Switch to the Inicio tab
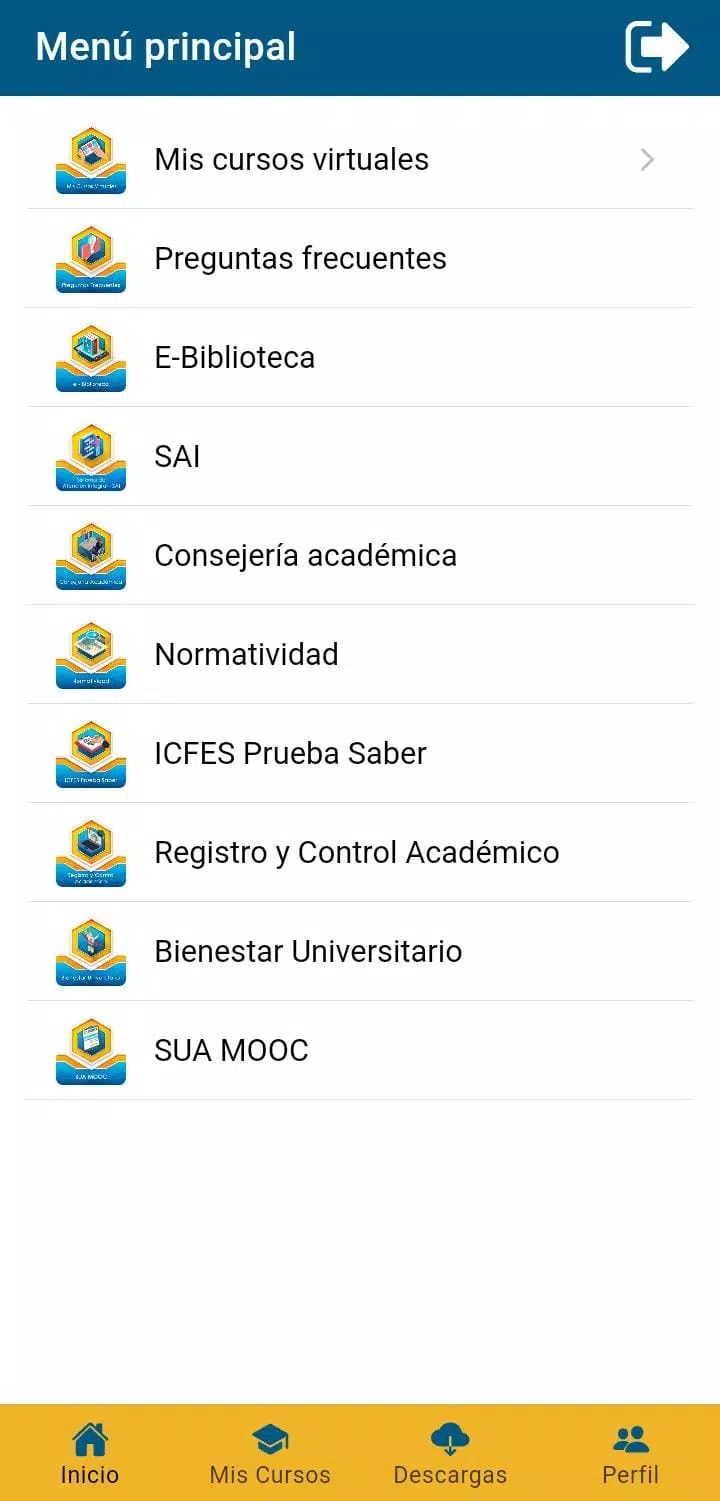Screen dimensions: 720x1501 [90, 1453]
